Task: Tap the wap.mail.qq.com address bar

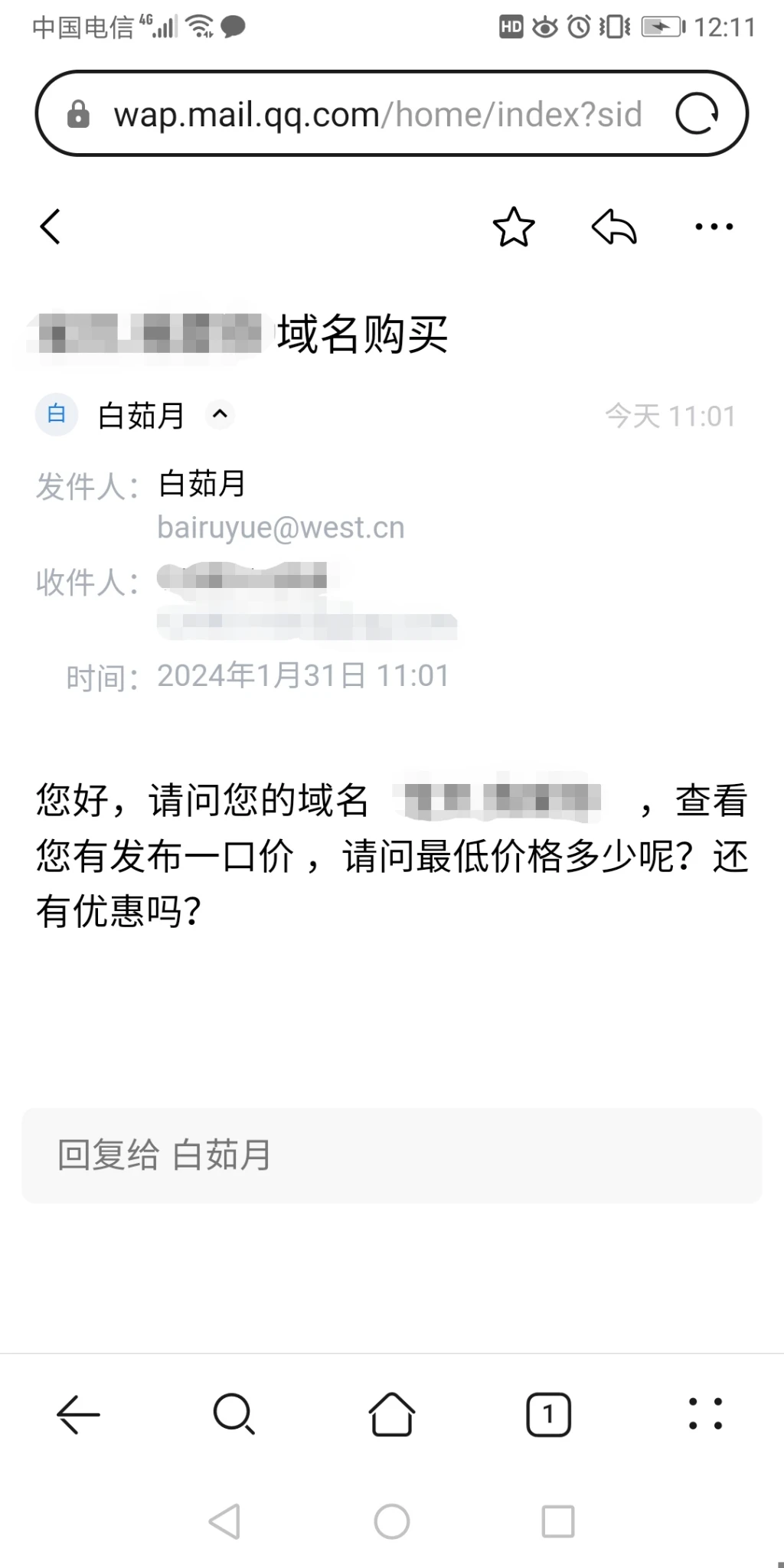Action: pos(375,115)
